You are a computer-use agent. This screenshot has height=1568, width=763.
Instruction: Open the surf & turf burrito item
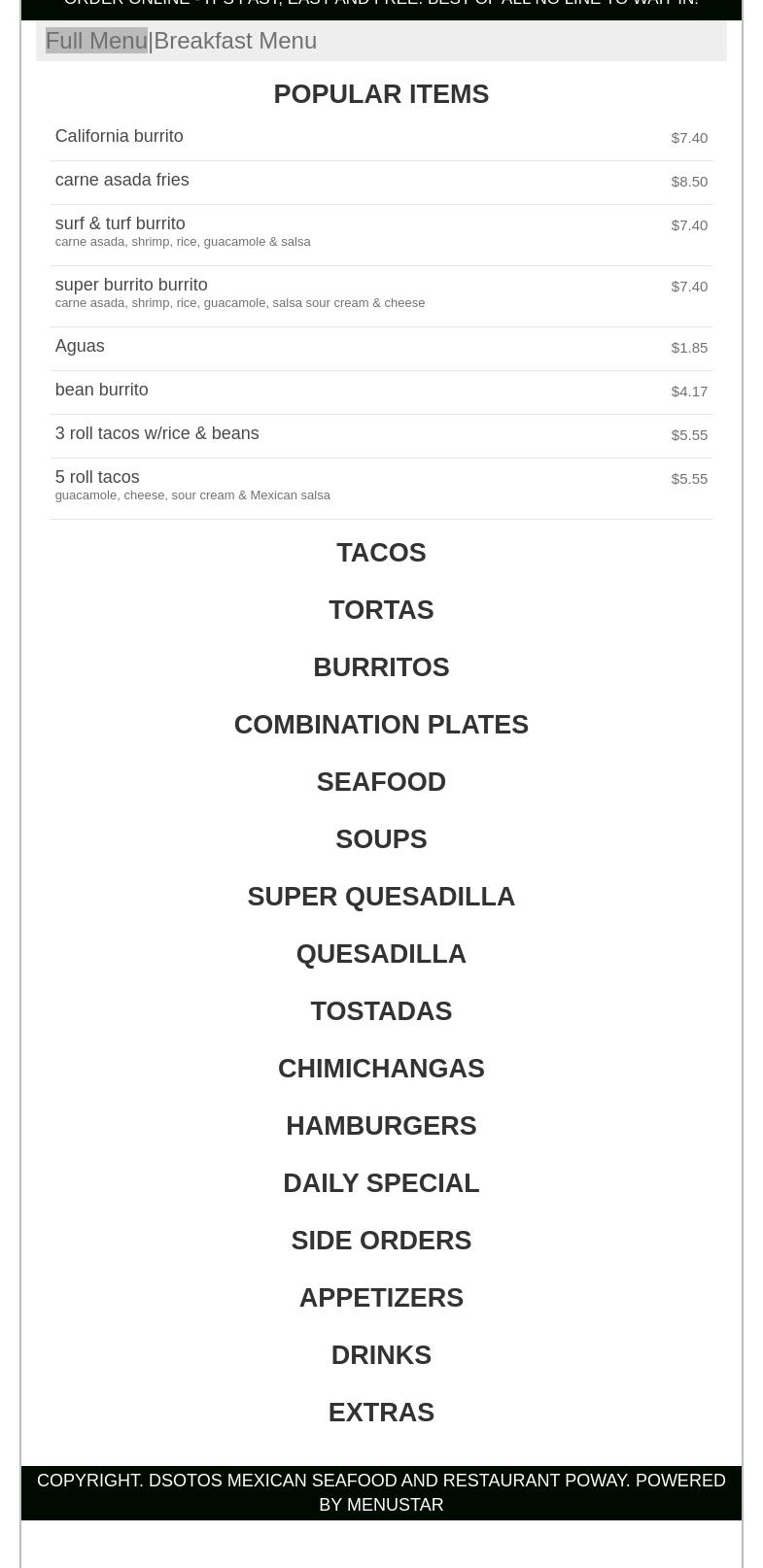120,224
